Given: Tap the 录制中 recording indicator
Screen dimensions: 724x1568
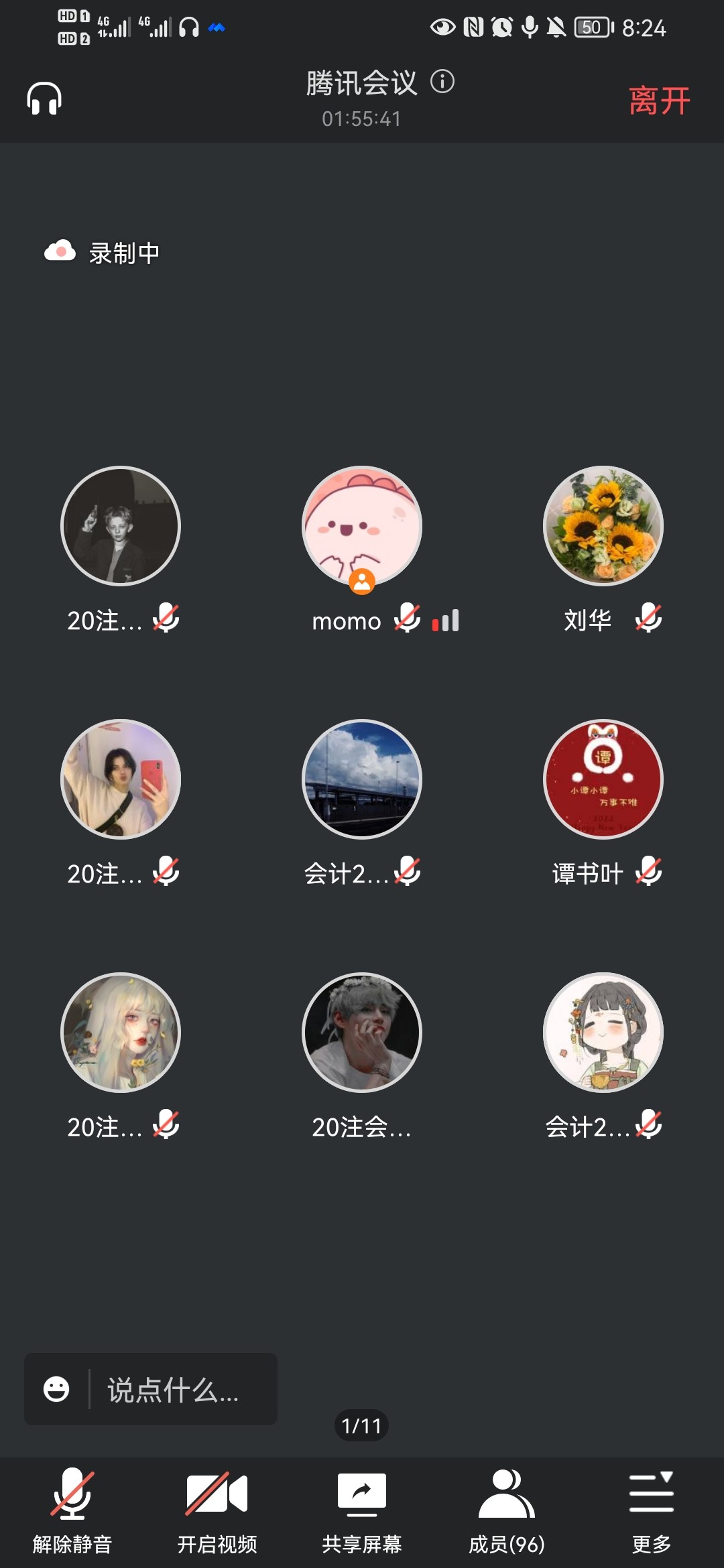Looking at the screenshot, I should click(103, 253).
